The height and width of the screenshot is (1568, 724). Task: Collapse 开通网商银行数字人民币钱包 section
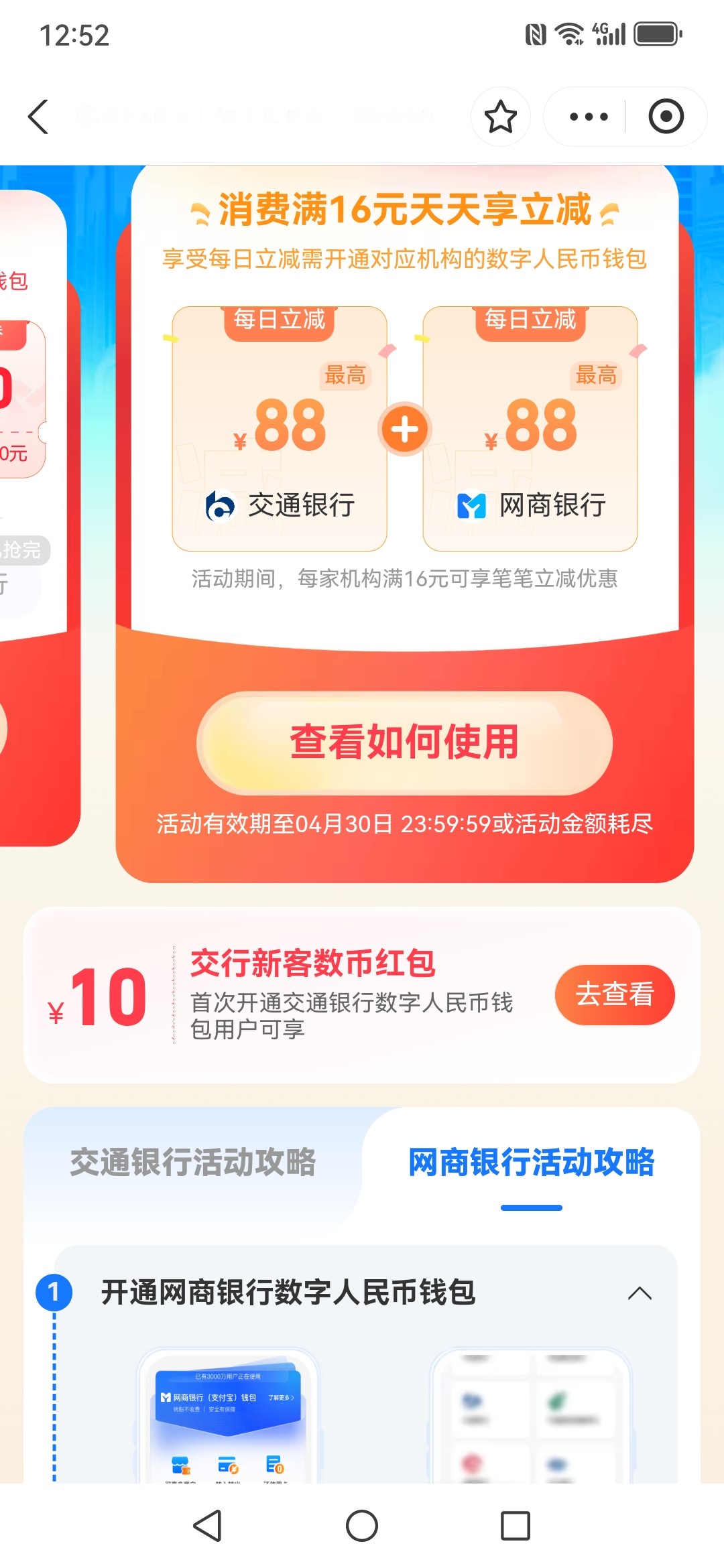point(639,1293)
